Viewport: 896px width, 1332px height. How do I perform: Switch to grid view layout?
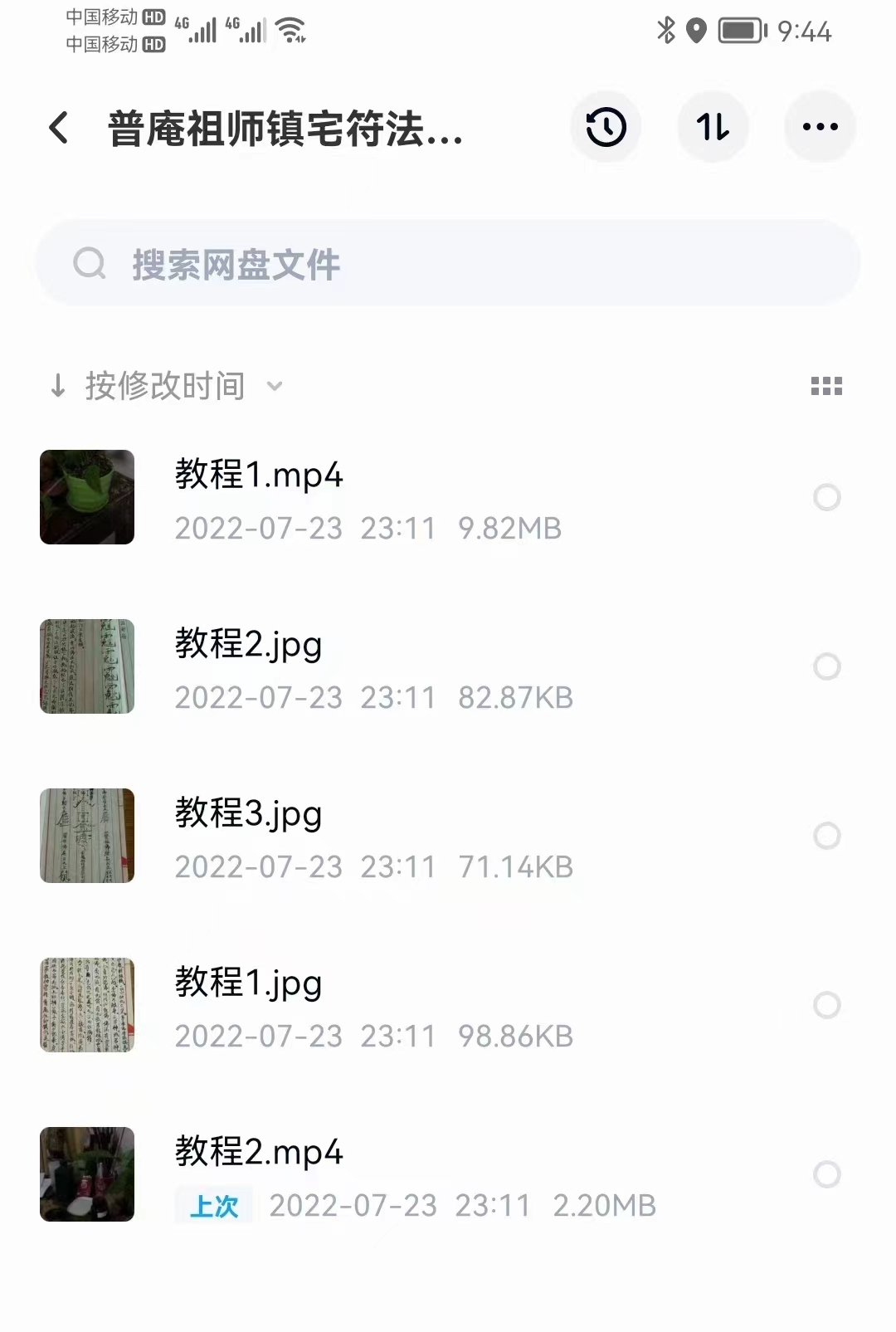click(826, 385)
